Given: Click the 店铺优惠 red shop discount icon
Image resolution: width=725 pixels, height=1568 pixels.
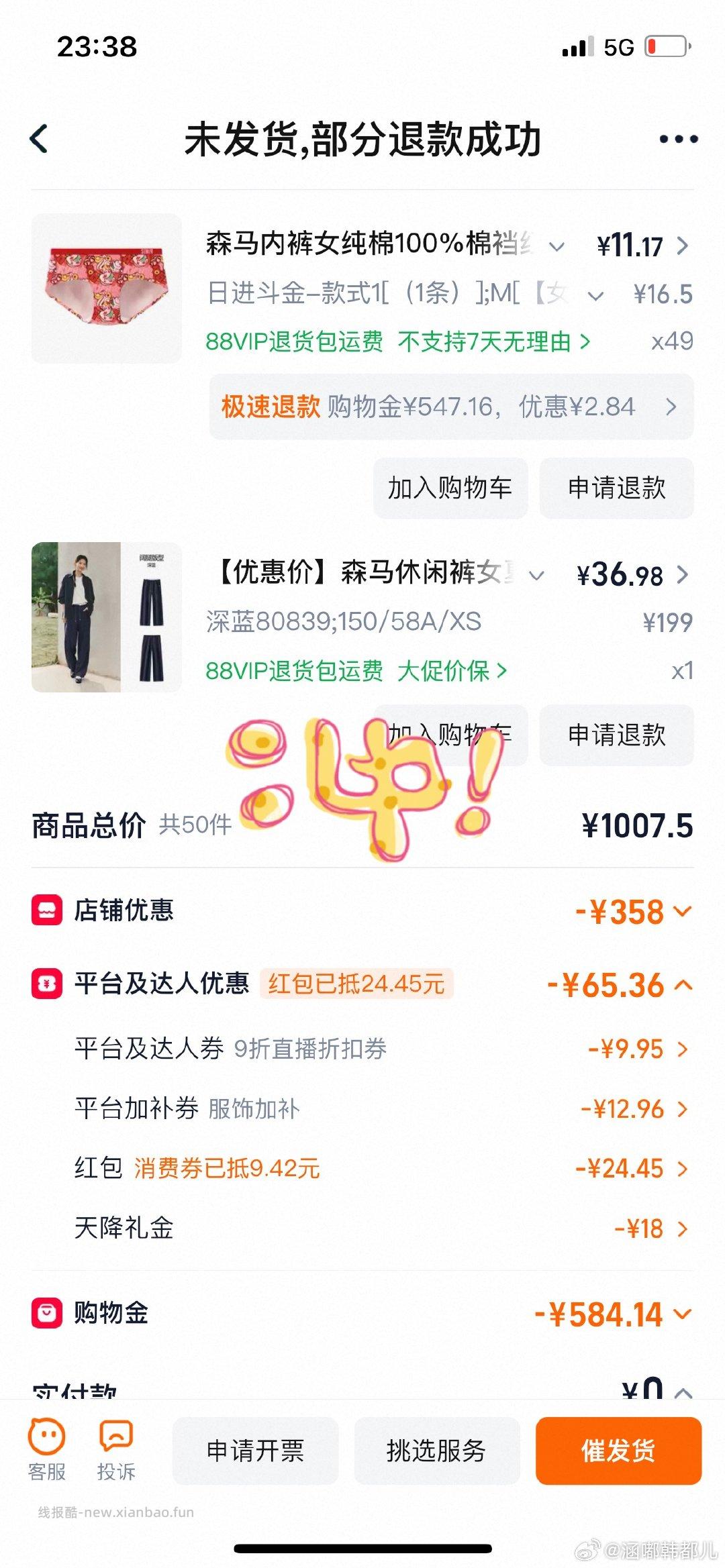Looking at the screenshot, I should [46, 910].
